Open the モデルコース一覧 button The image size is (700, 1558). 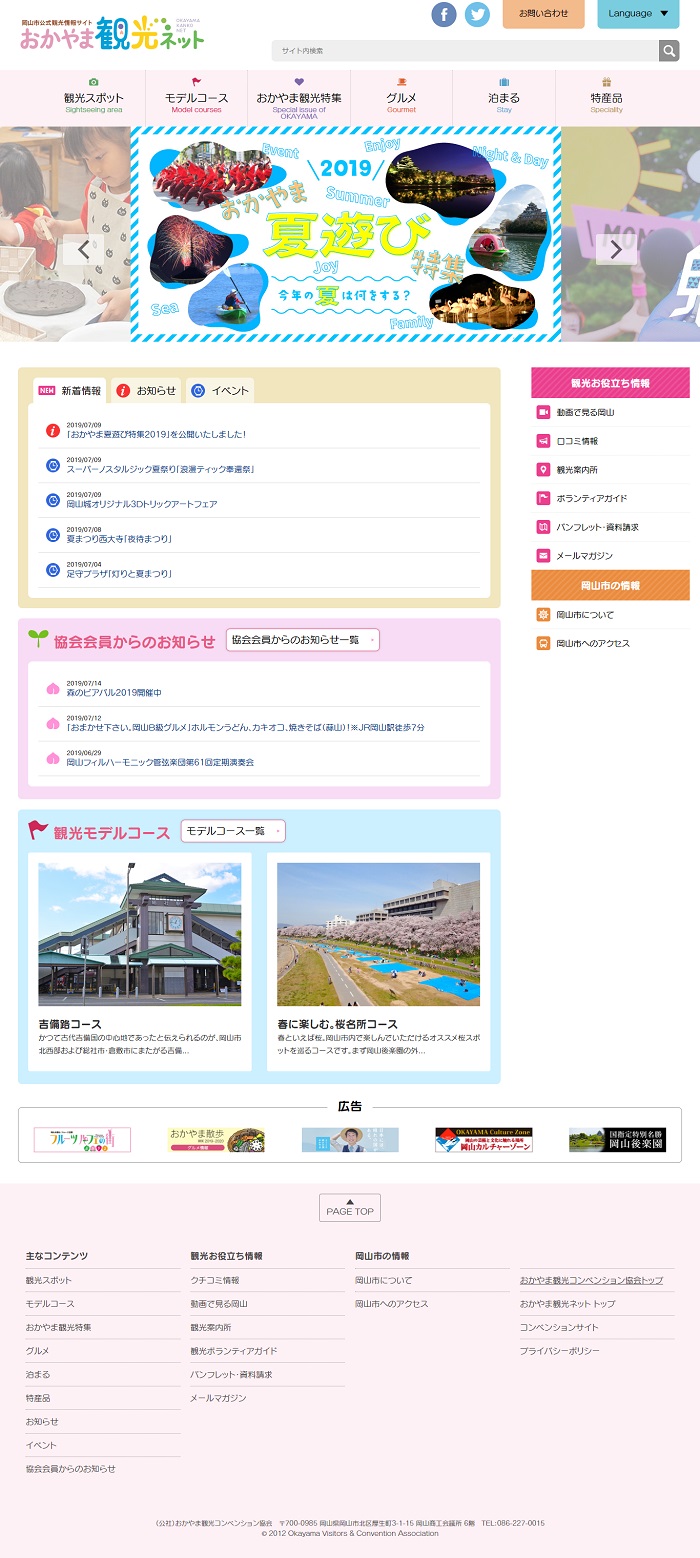(233, 831)
